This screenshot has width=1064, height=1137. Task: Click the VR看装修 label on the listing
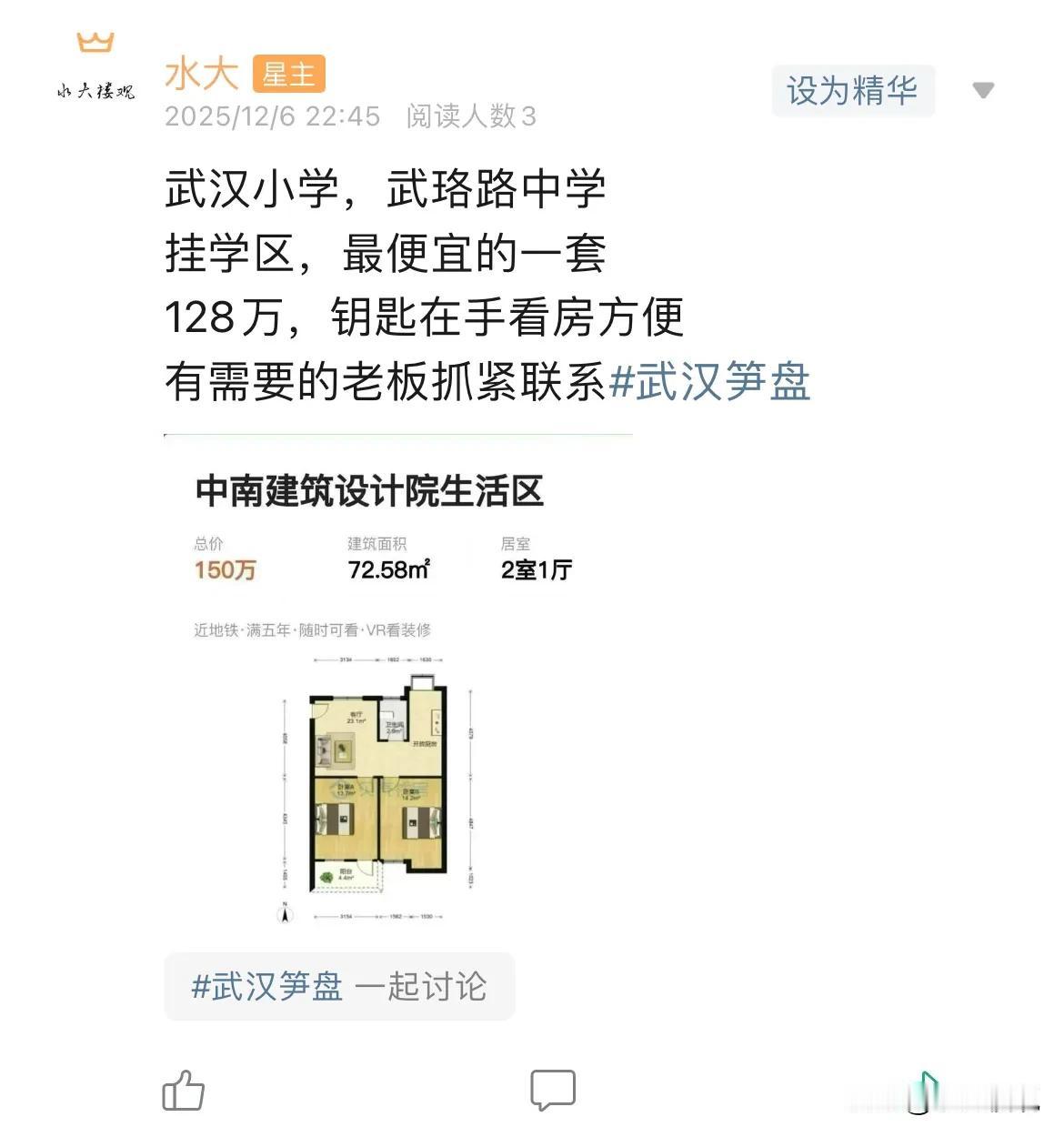pyautogui.click(x=400, y=628)
